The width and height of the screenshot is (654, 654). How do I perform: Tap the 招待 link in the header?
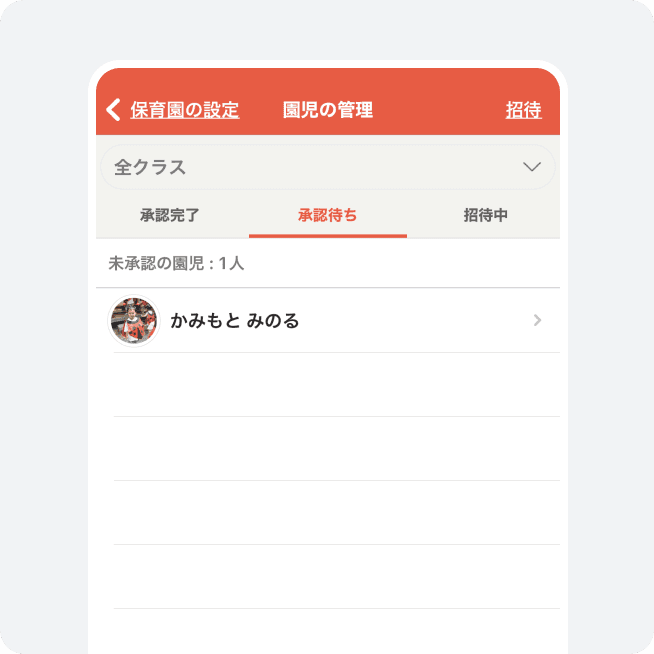coord(523,110)
